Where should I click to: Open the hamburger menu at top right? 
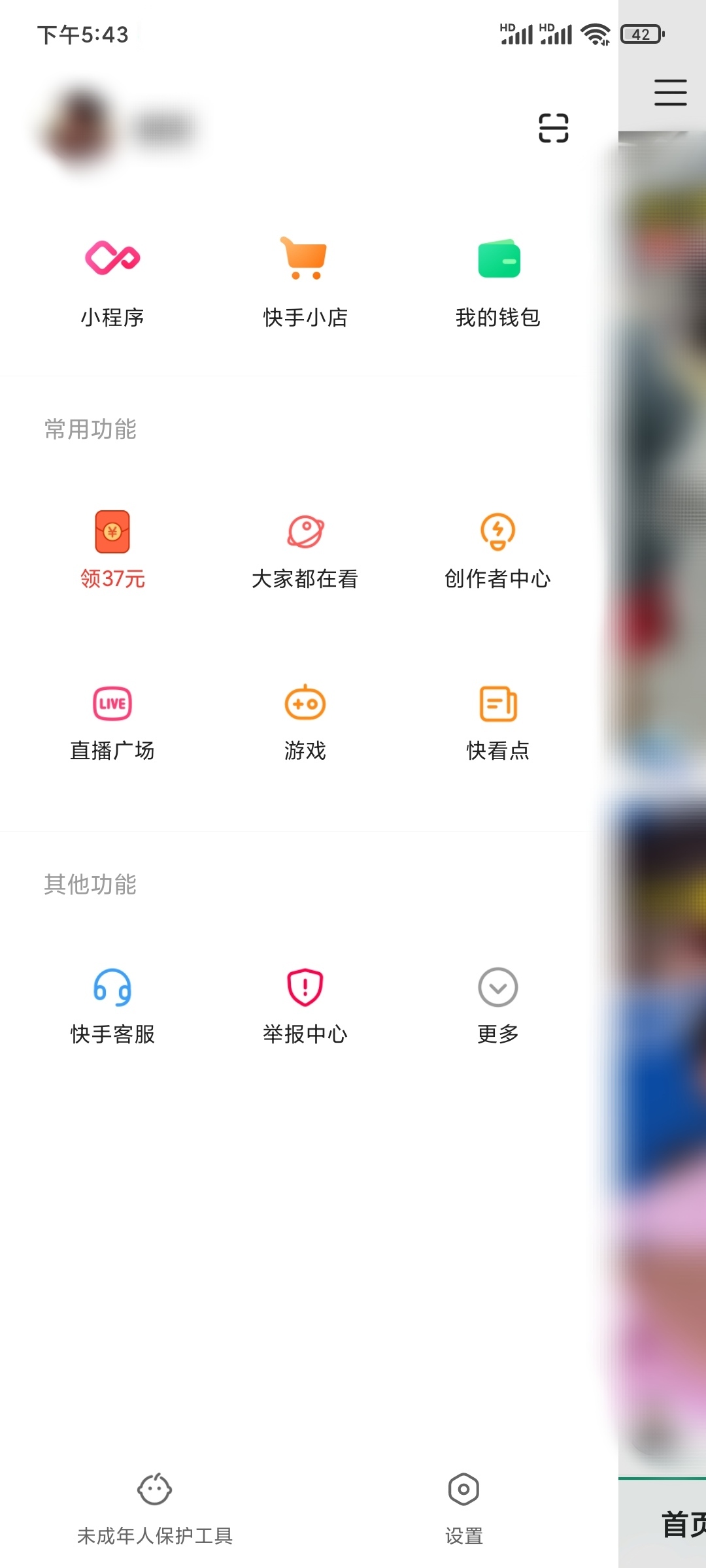pos(669,93)
